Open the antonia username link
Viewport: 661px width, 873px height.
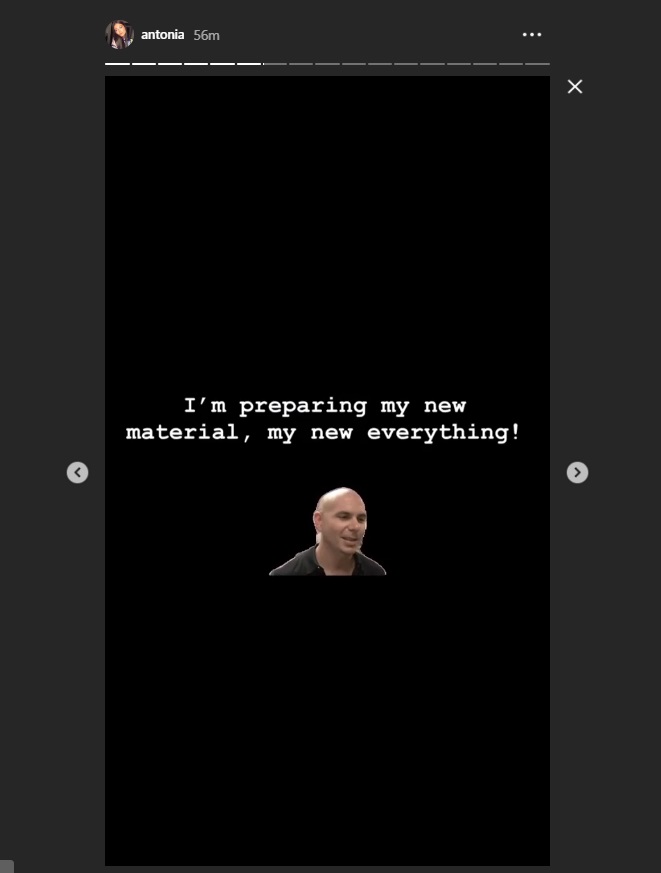(162, 35)
